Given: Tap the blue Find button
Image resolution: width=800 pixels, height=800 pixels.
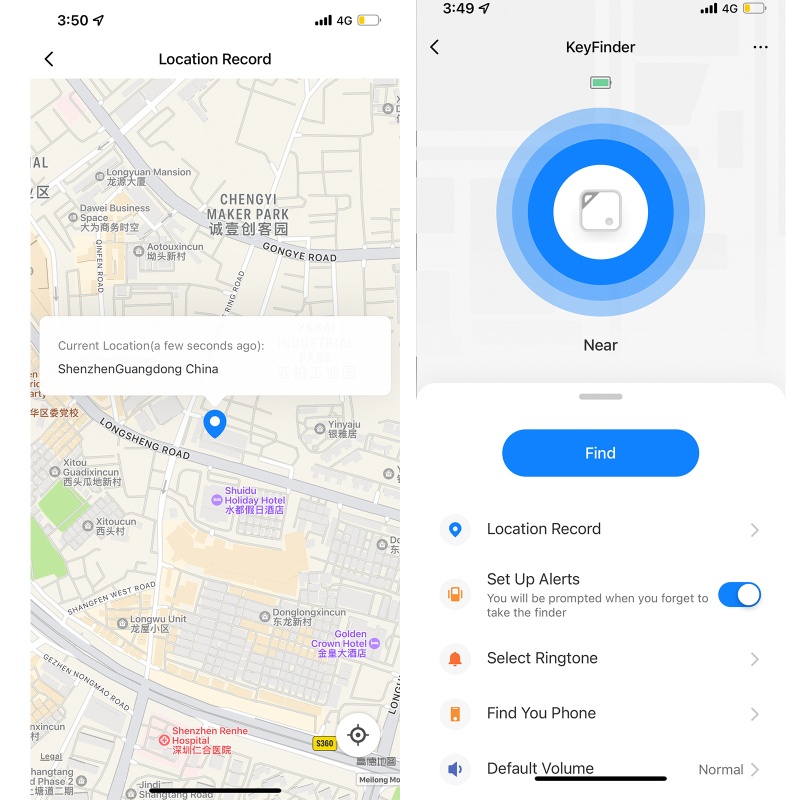Looking at the screenshot, I should 600,453.
